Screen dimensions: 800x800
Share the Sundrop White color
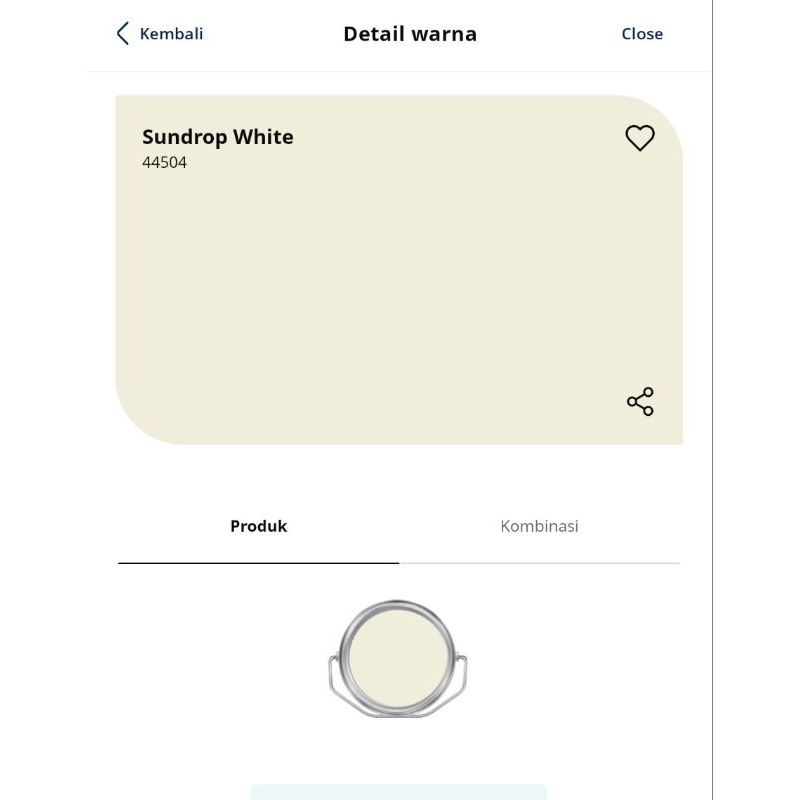point(640,402)
